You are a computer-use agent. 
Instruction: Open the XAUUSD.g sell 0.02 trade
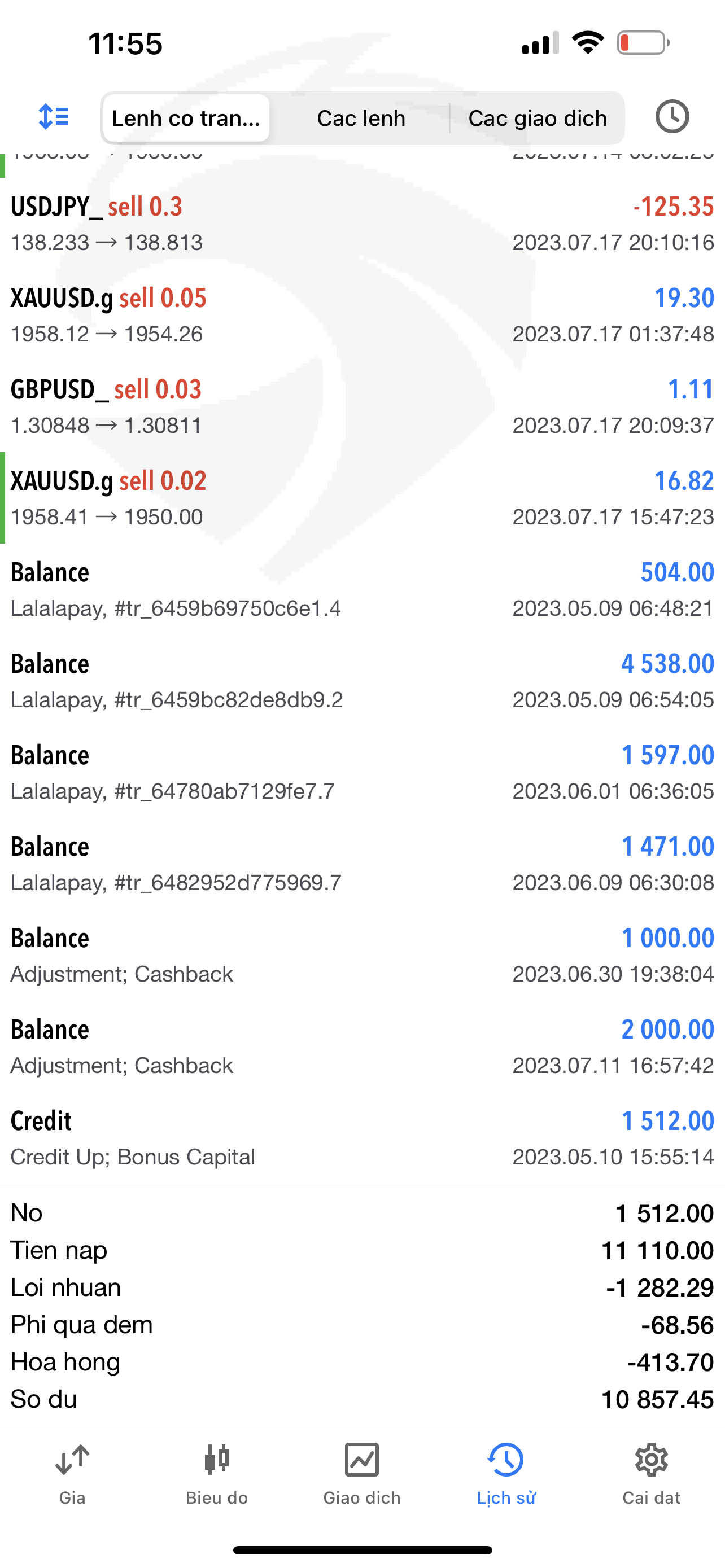[362, 498]
